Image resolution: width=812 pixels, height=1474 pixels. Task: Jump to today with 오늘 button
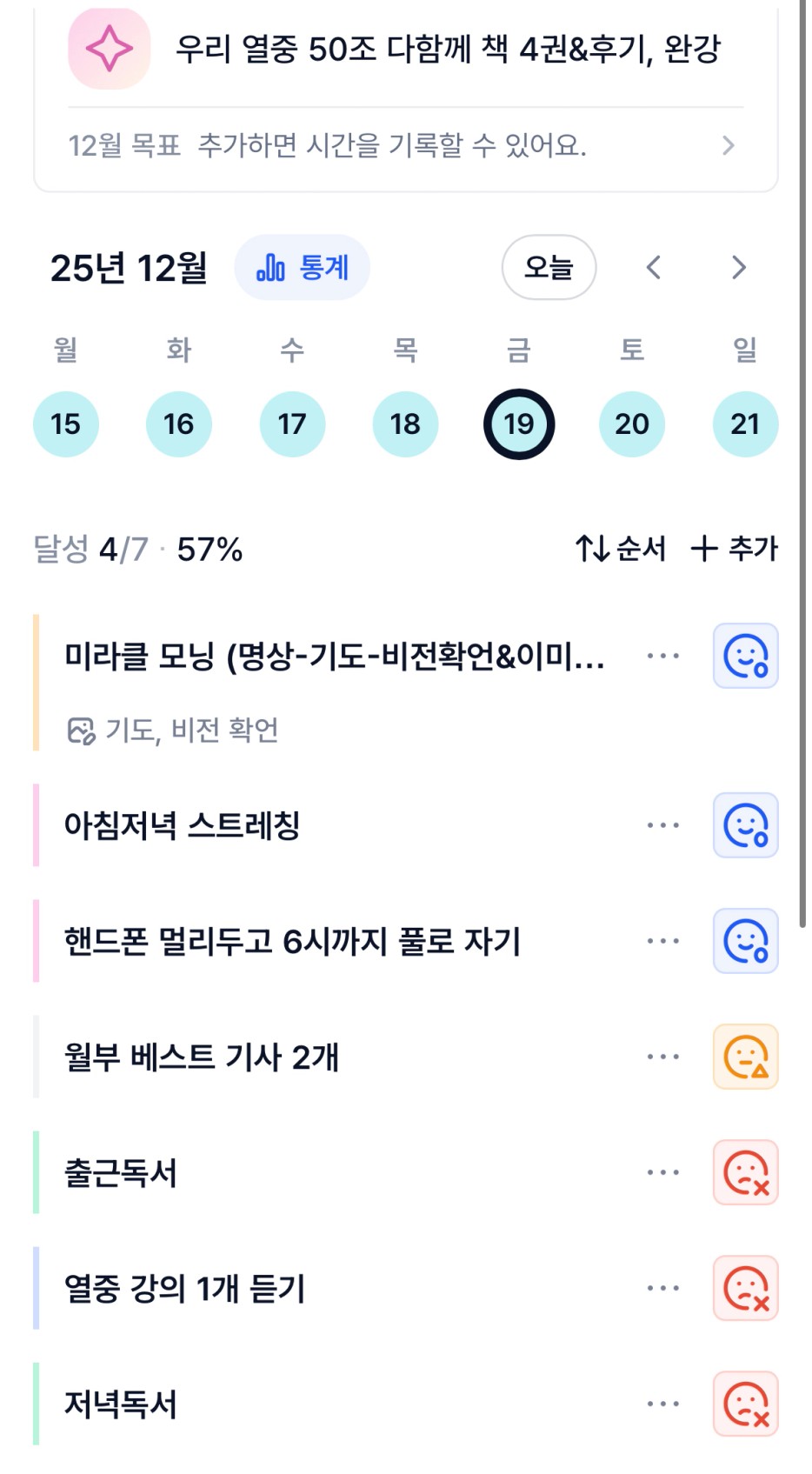pyautogui.click(x=549, y=267)
